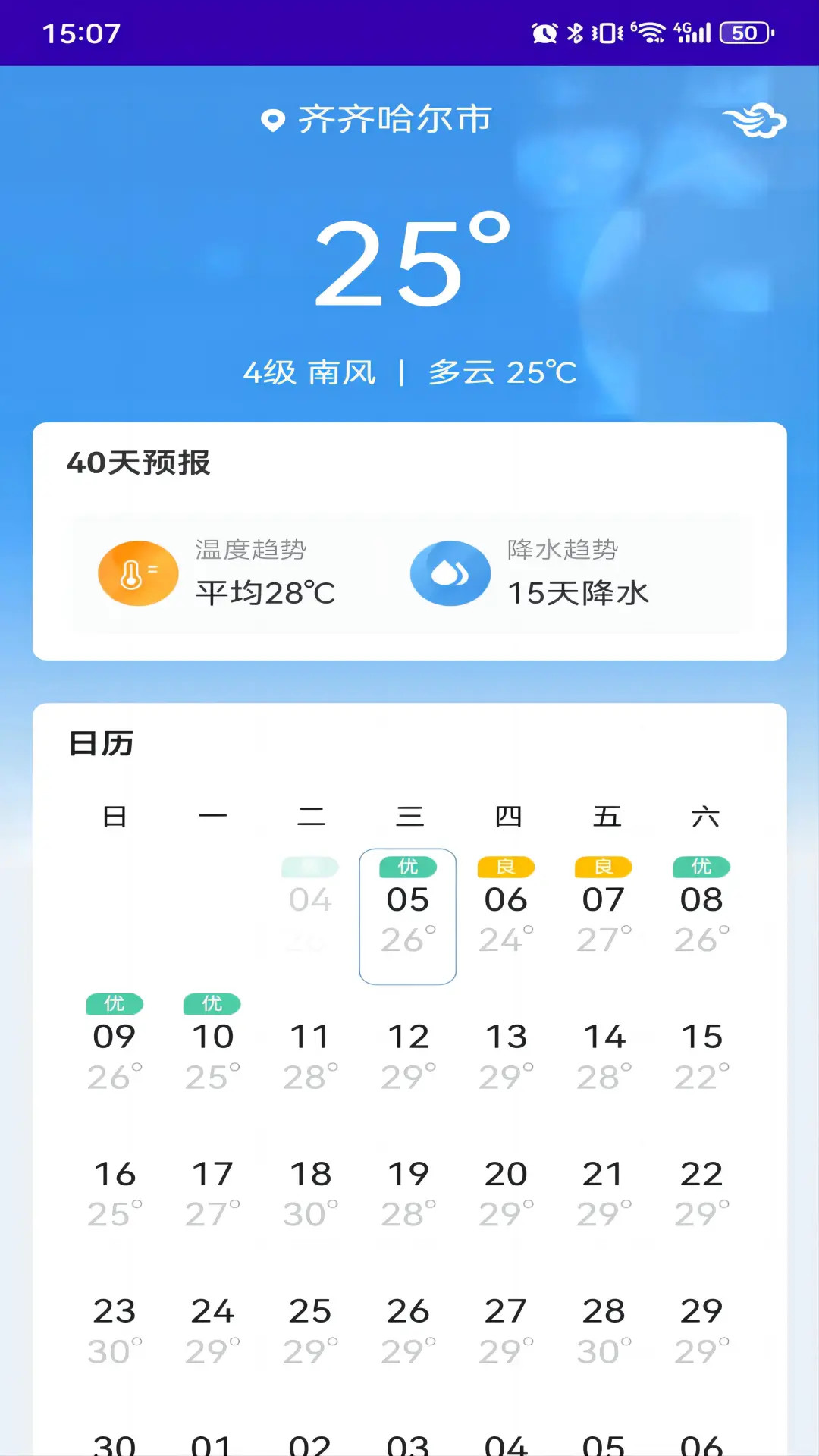Tap the 日 Sunday column header
819x1456 pixels.
pyautogui.click(x=114, y=817)
